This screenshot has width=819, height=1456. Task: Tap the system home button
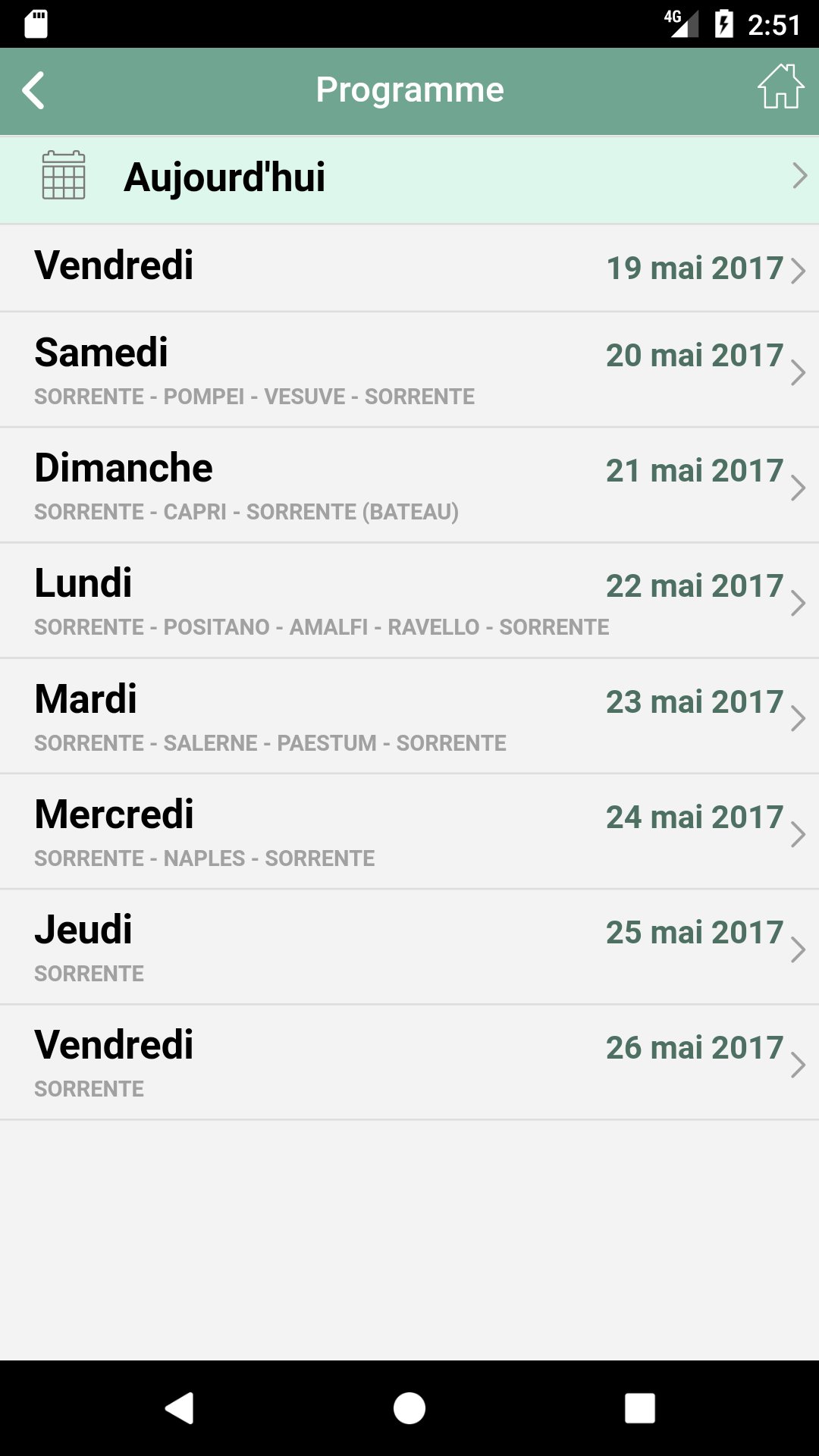pos(409,1408)
